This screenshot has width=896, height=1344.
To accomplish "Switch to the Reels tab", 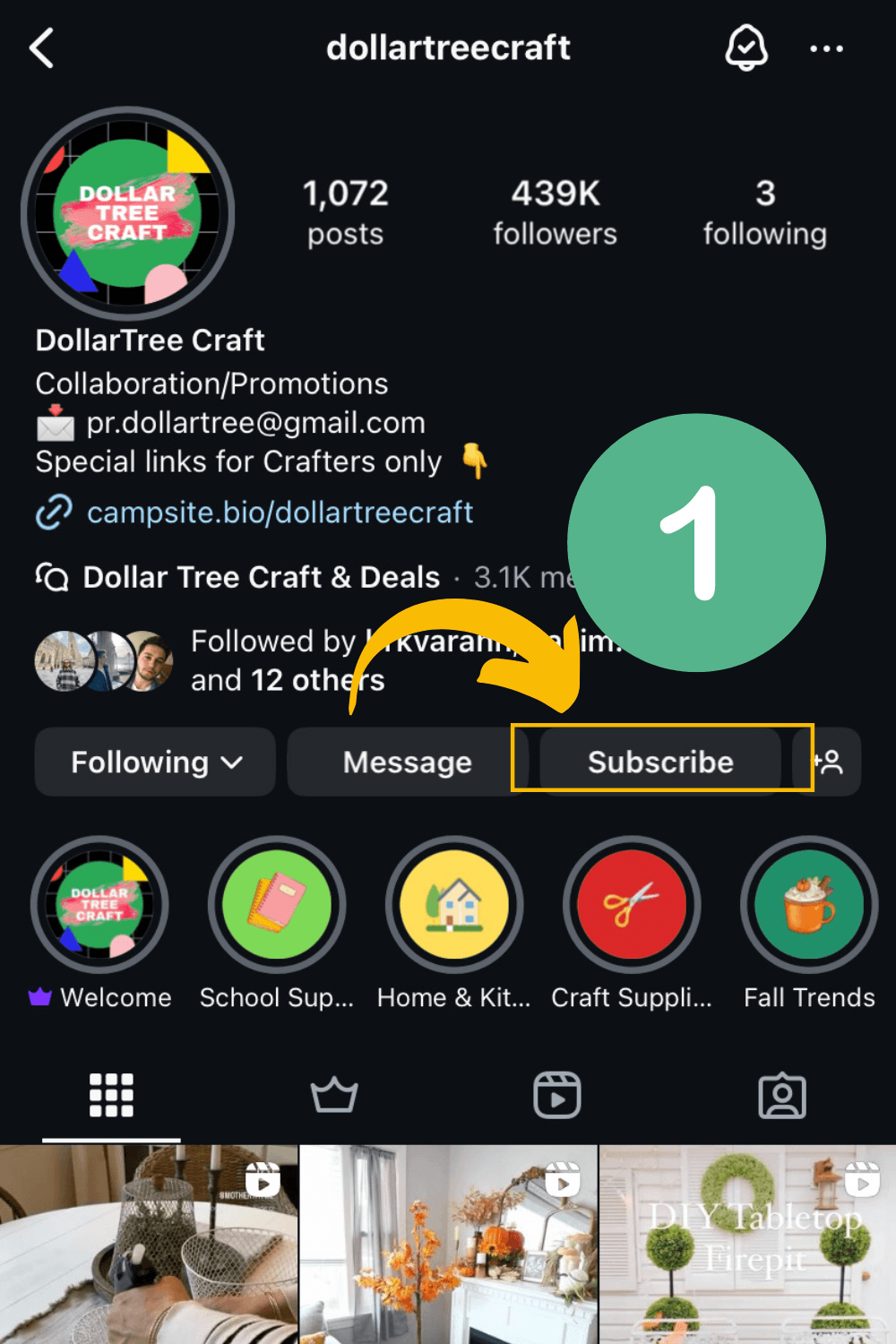I will click(557, 1095).
